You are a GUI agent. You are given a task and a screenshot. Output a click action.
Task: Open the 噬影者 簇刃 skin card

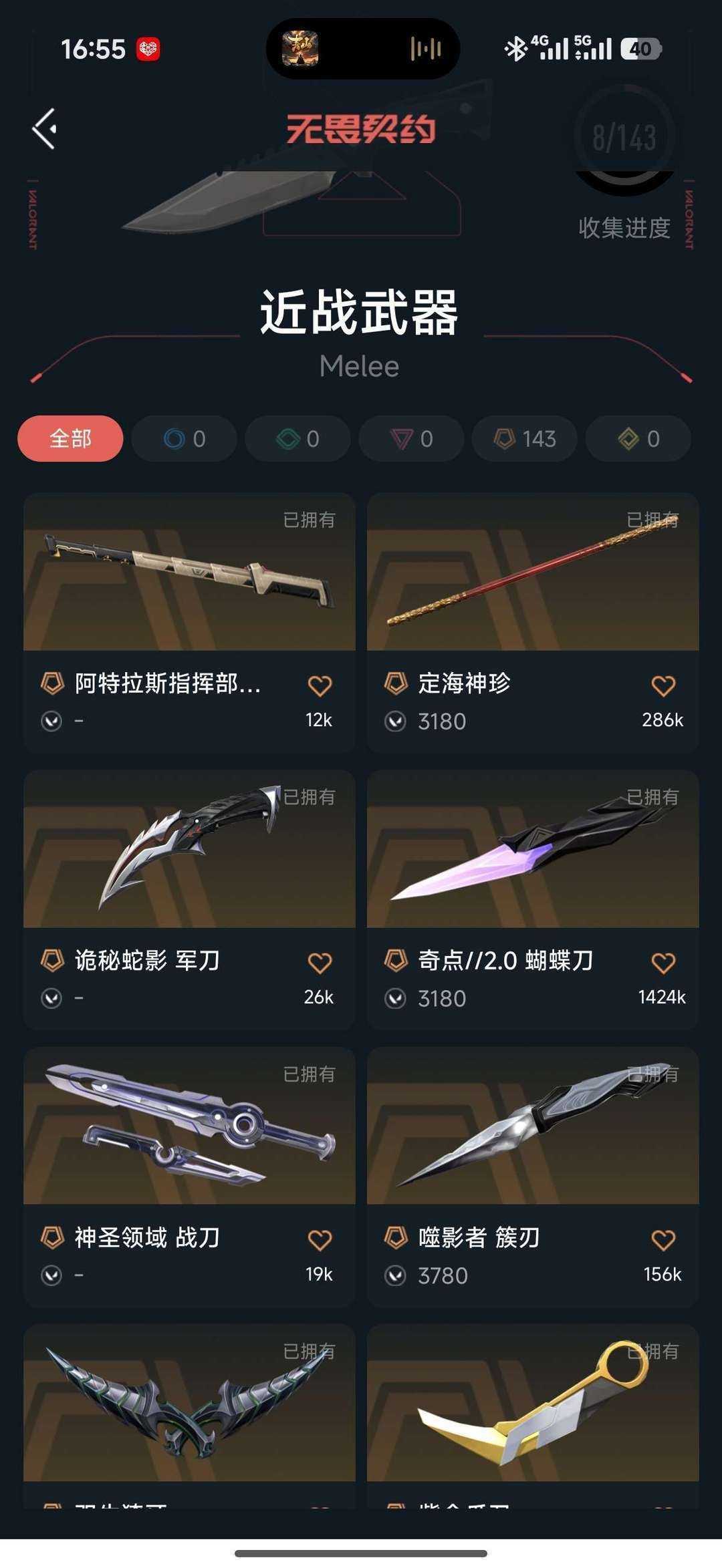pos(533,1177)
